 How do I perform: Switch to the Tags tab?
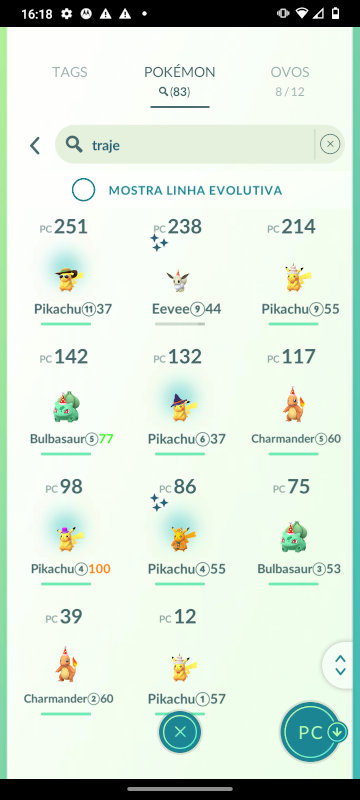tap(70, 72)
